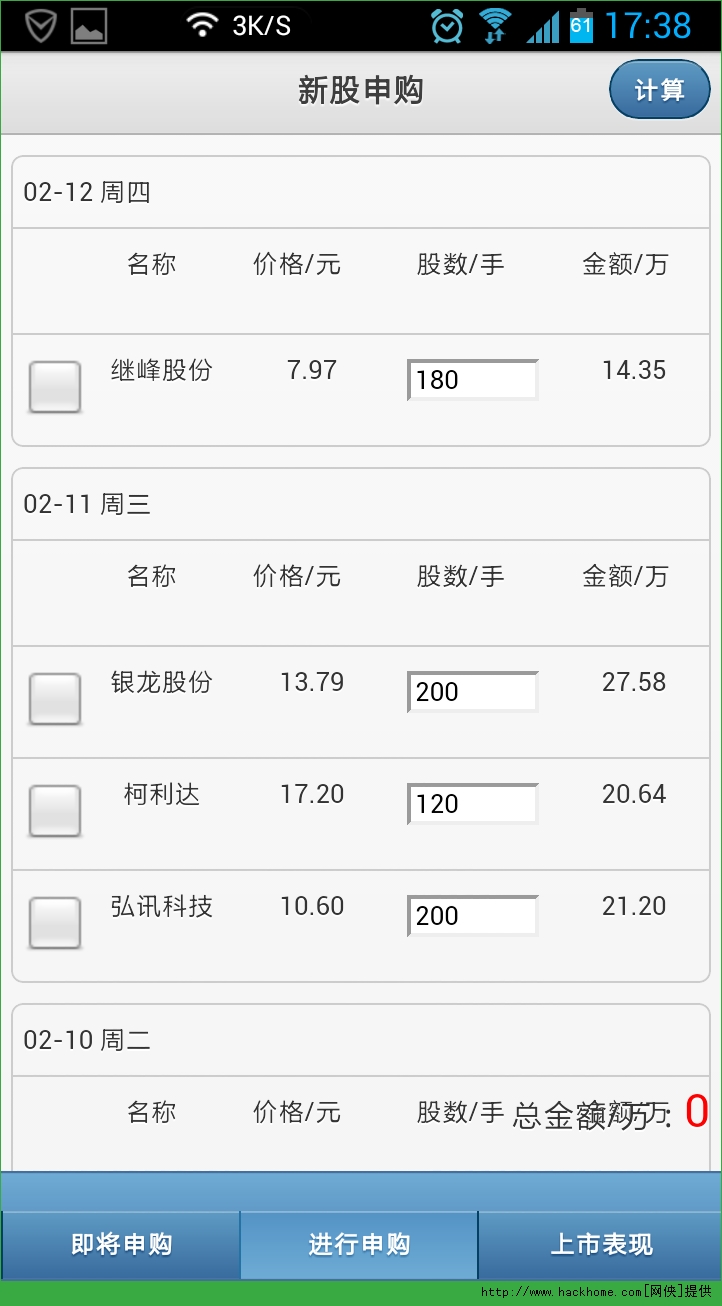The height and width of the screenshot is (1306, 722).
Task: Switch to the 即将申购 tab
Action: 121,1244
